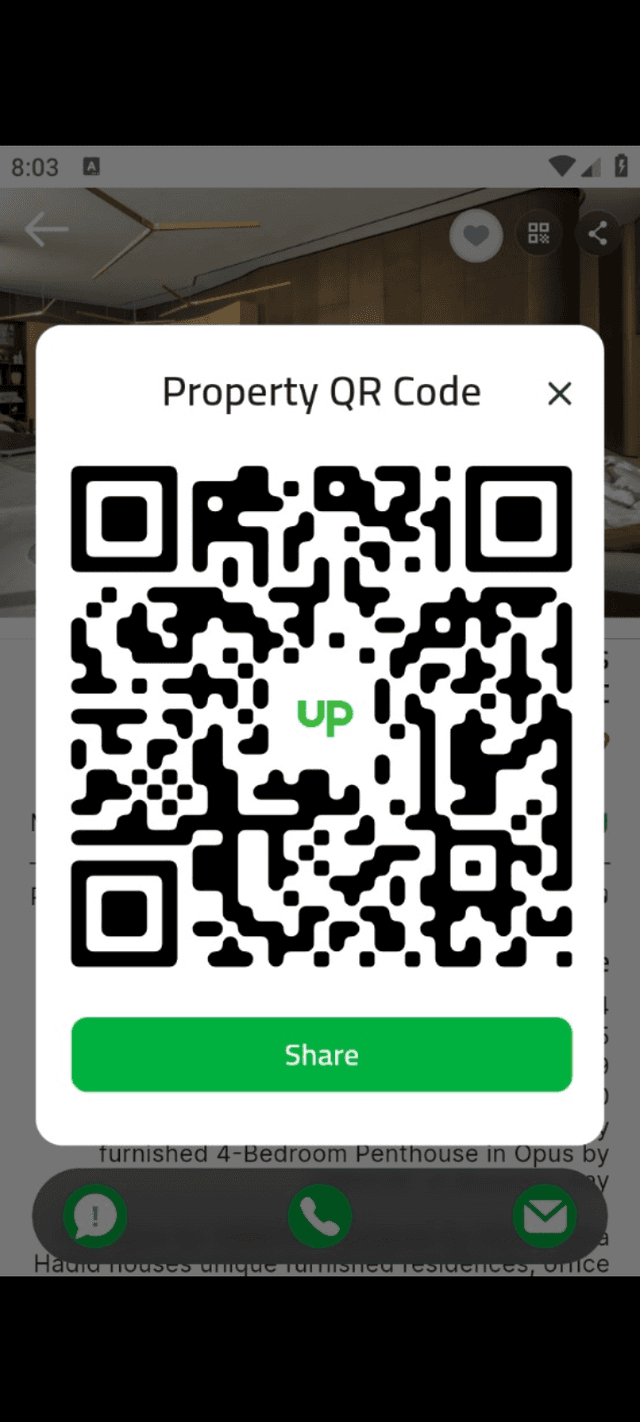Favorite this property with the heart
This screenshot has height=1422, width=640.
(x=476, y=236)
